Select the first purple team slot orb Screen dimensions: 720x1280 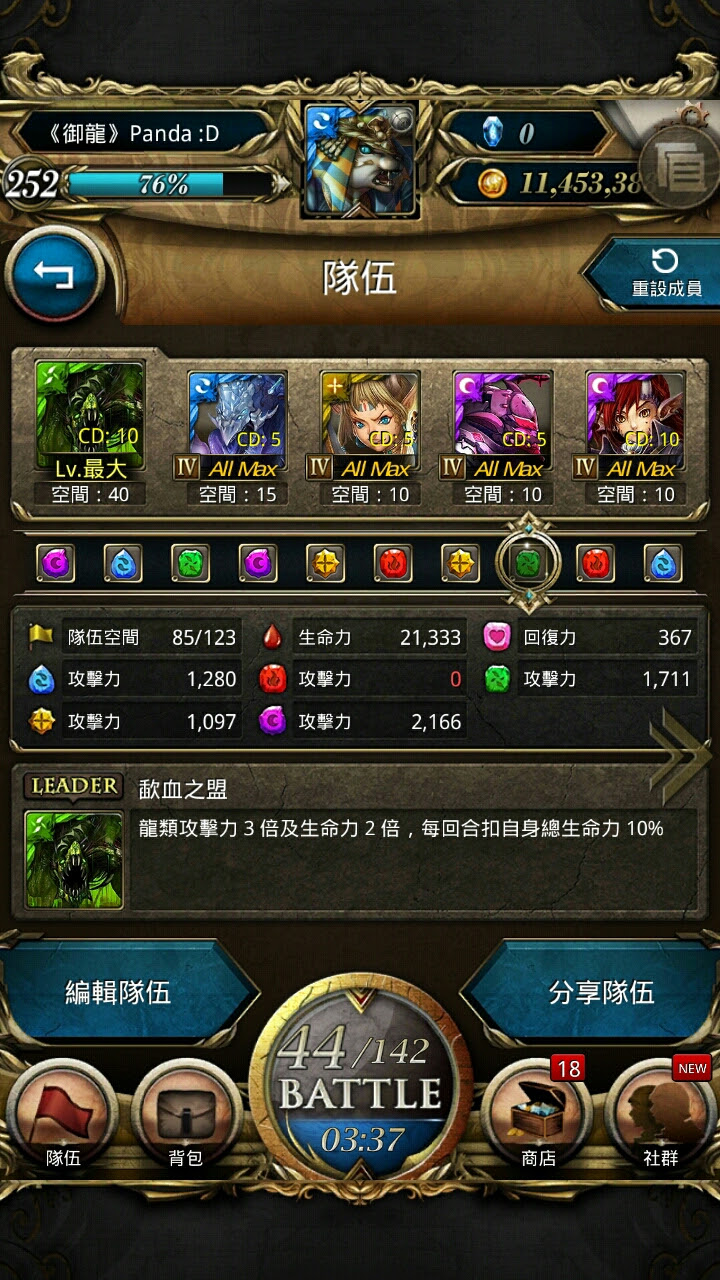coord(55,564)
